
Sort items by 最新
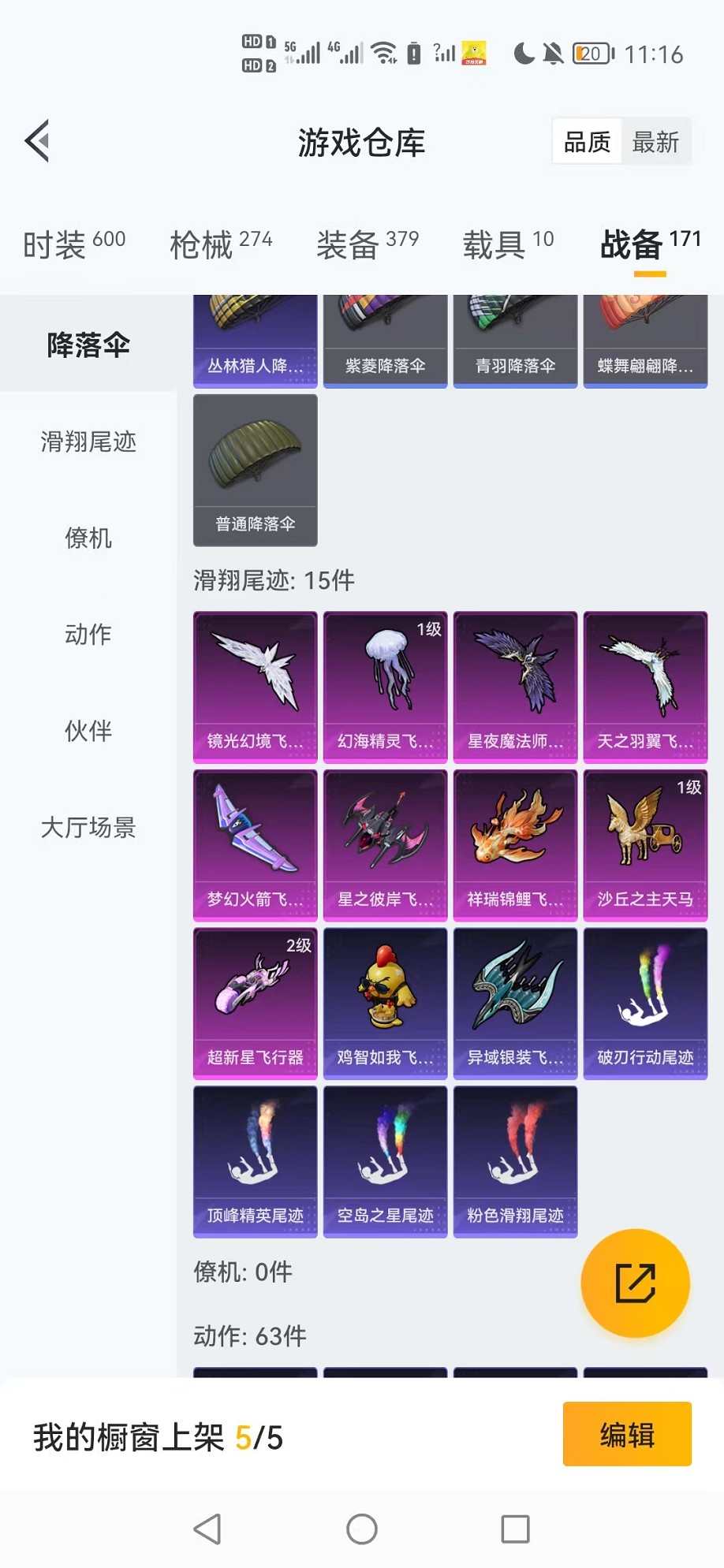click(x=655, y=142)
